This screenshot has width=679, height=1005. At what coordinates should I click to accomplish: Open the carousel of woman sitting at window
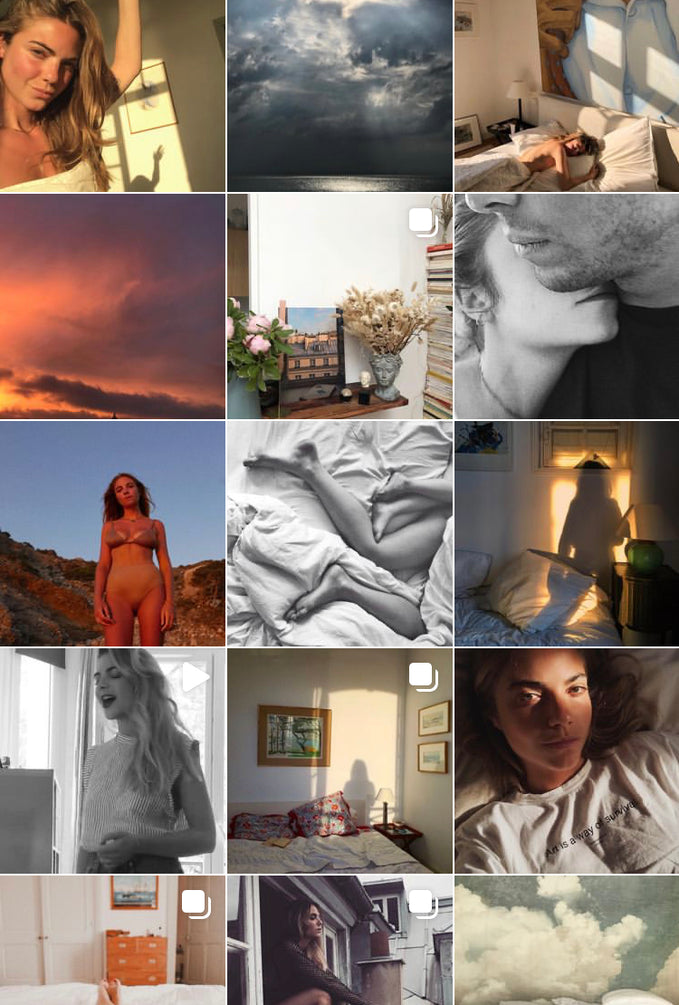pyautogui.click(x=339, y=940)
